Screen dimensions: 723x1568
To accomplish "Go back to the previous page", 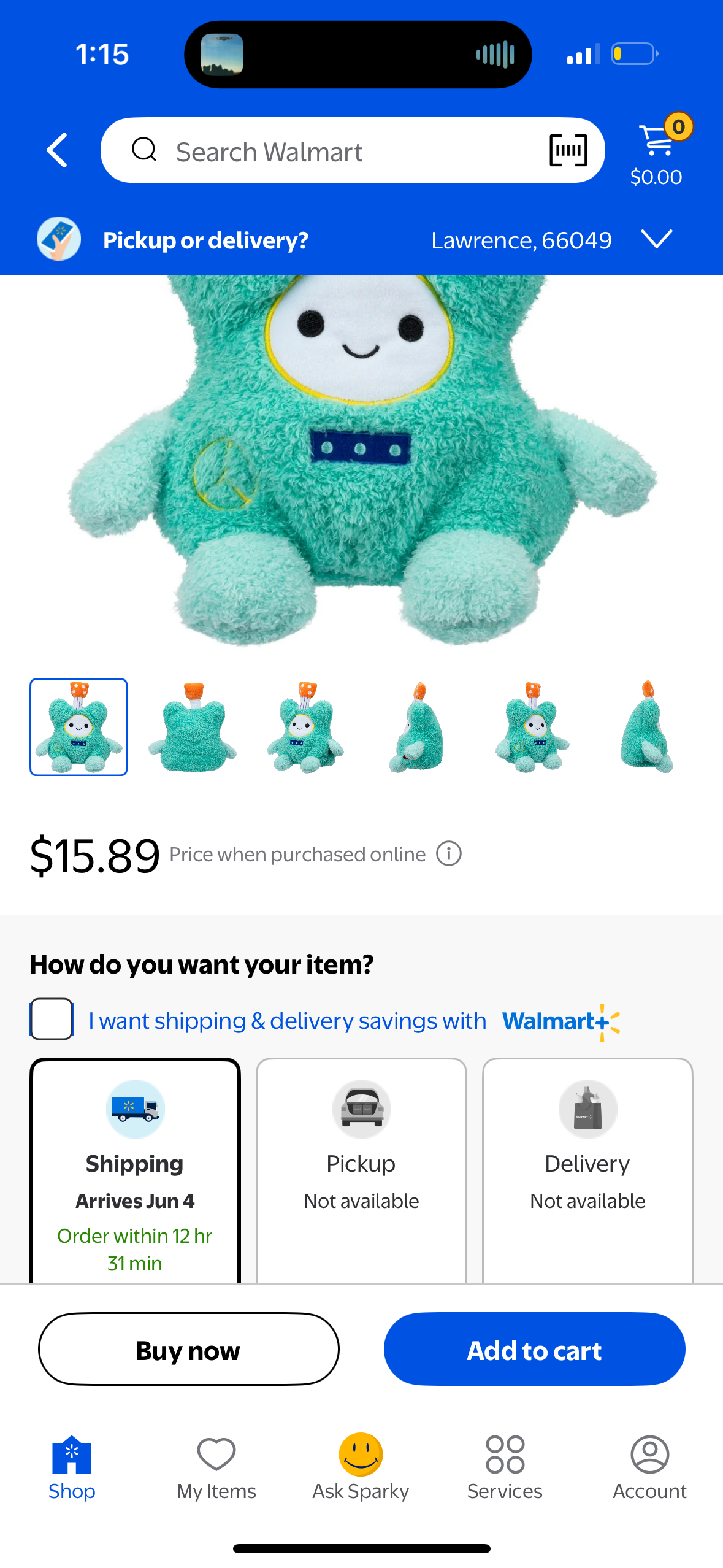I will point(58,150).
